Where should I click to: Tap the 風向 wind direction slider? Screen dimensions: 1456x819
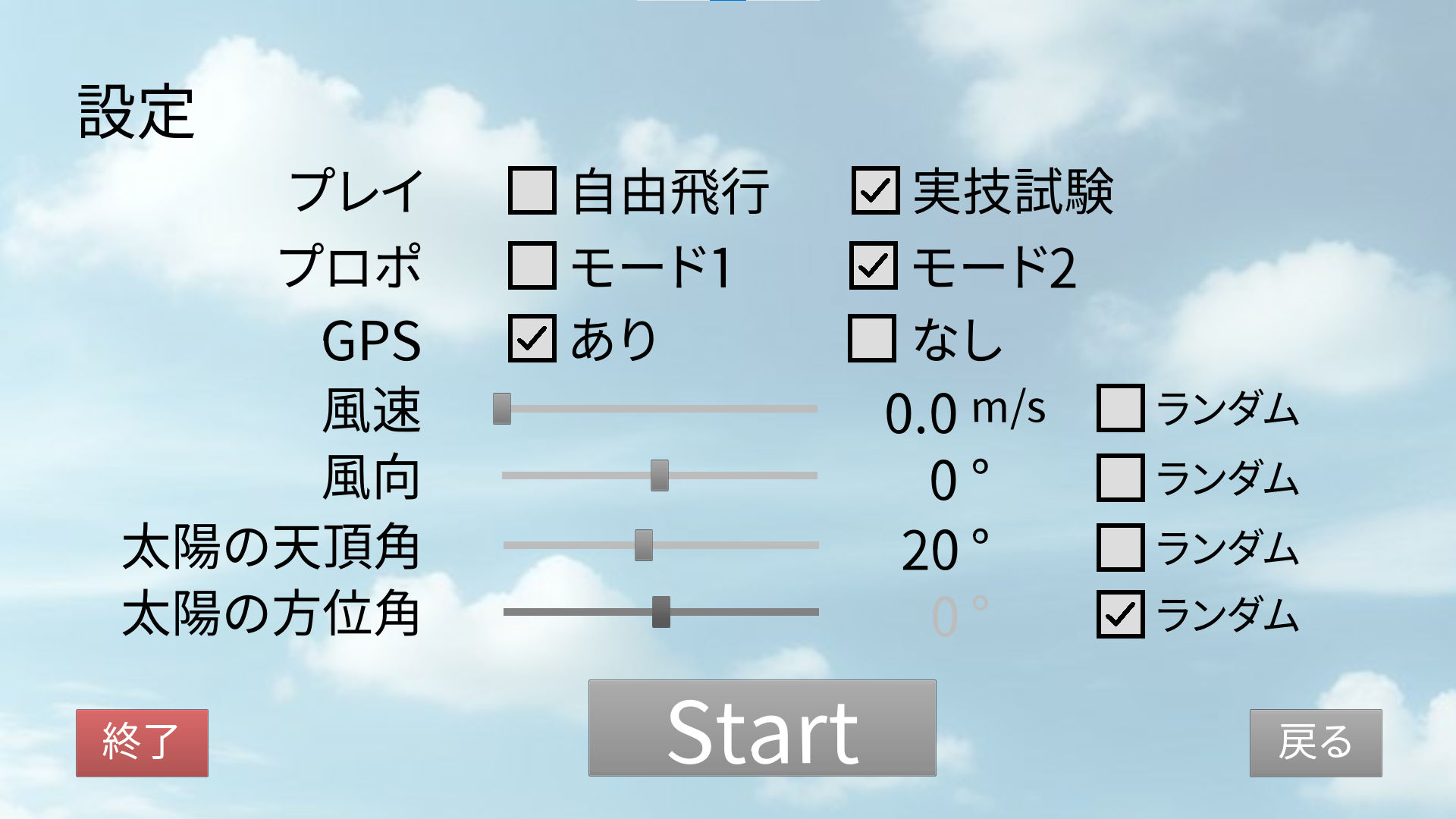pyautogui.click(x=660, y=475)
